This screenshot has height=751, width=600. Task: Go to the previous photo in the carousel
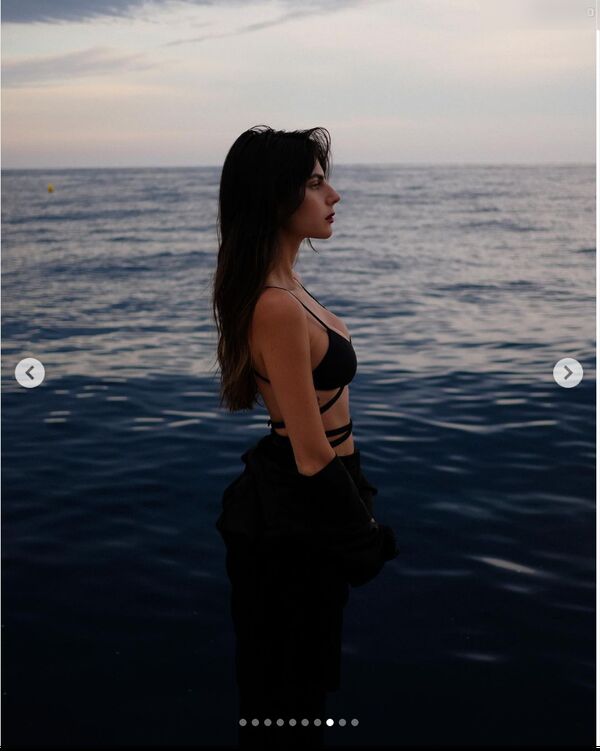coord(29,373)
